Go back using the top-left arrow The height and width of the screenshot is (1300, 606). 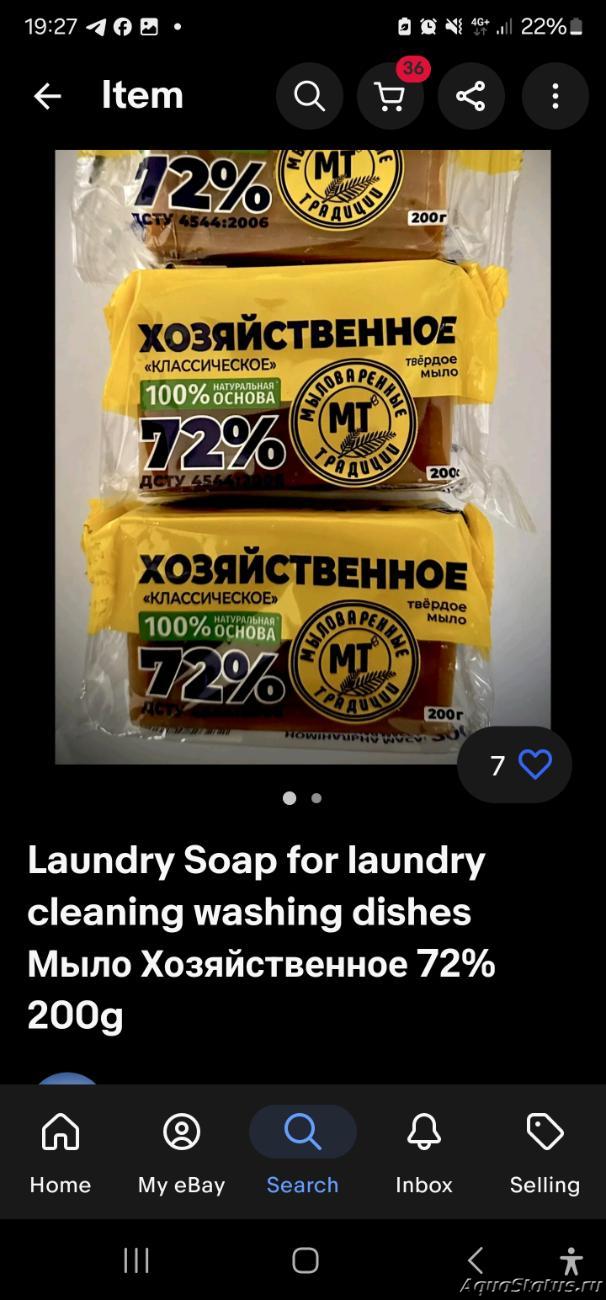click(x=47, y=96)
